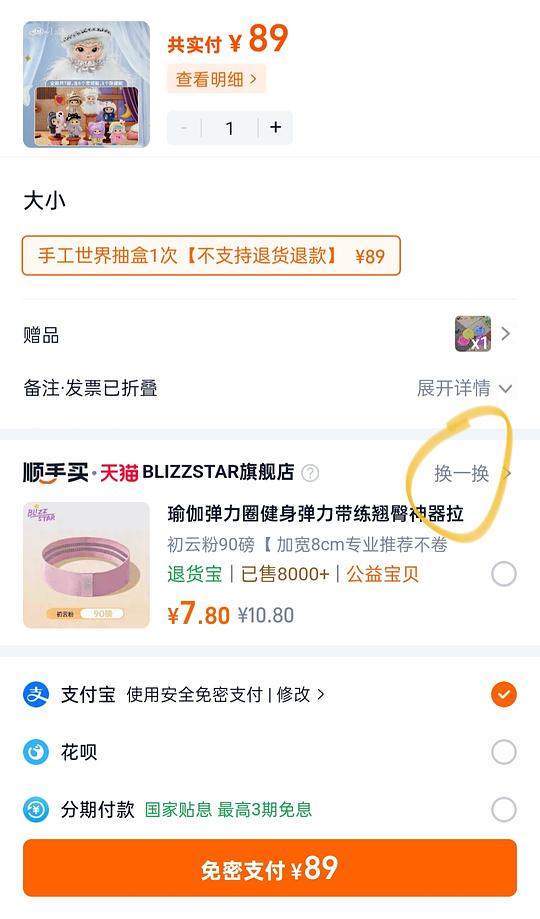Screen dimensions: 540x919
Task: Choose 分期付款 installment payment
Action: pyautogui.click(x=504, y=810)
